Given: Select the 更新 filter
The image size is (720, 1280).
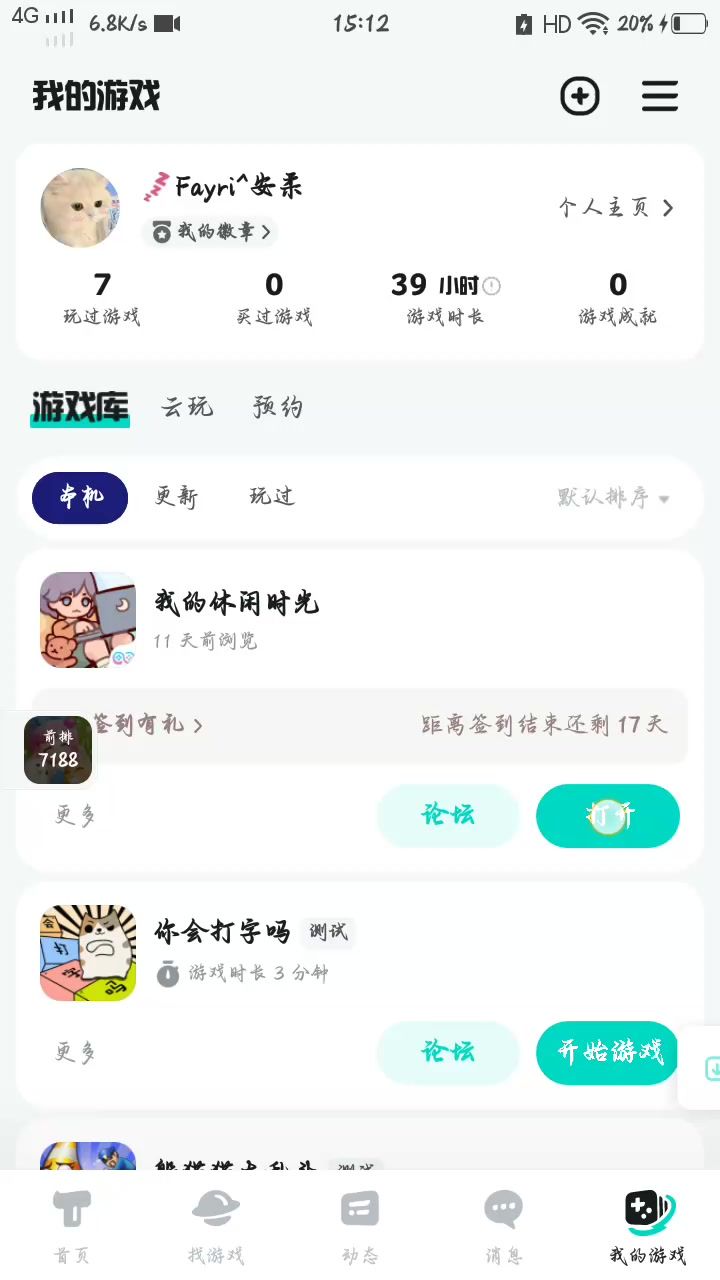Looking at the screenshot, I should point(176,497).
